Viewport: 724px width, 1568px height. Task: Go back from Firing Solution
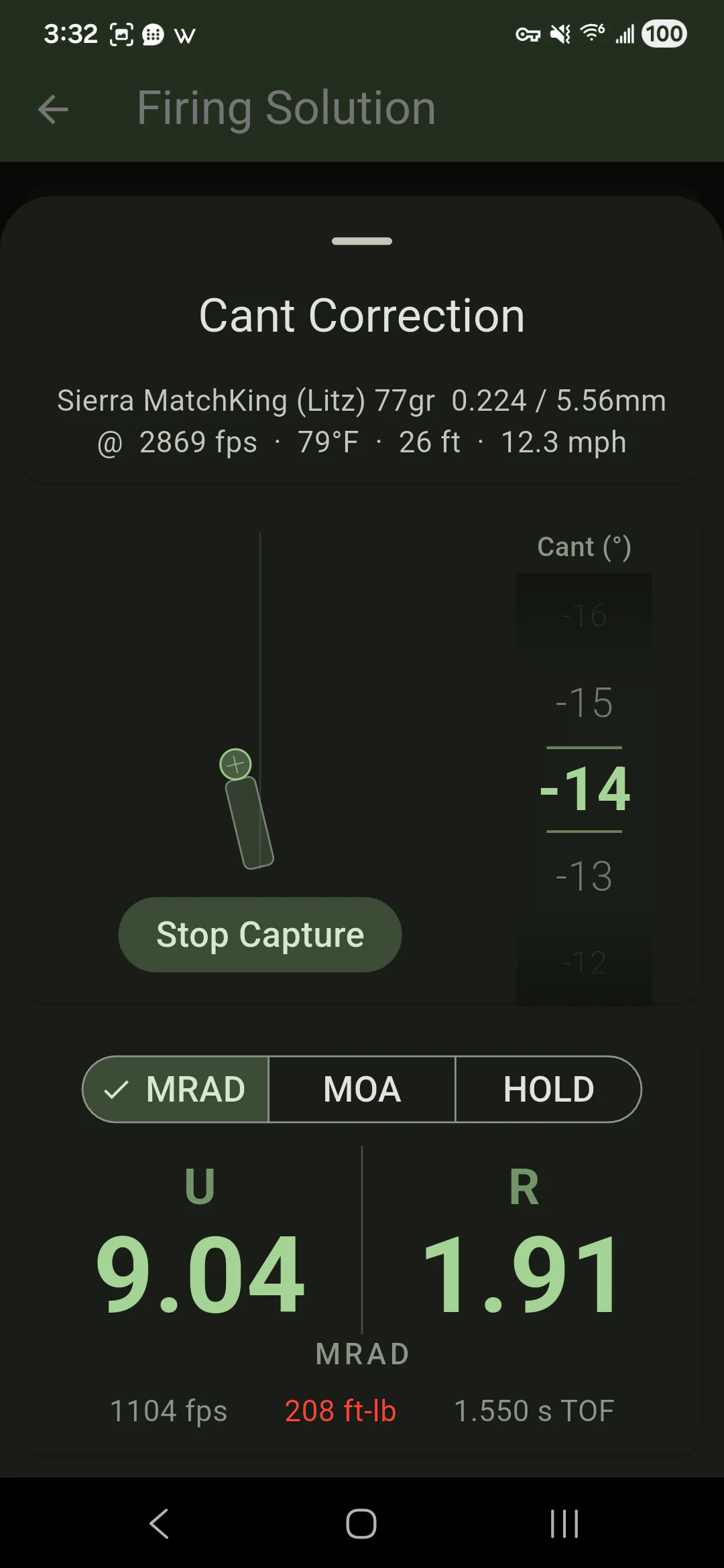[54, 109]
